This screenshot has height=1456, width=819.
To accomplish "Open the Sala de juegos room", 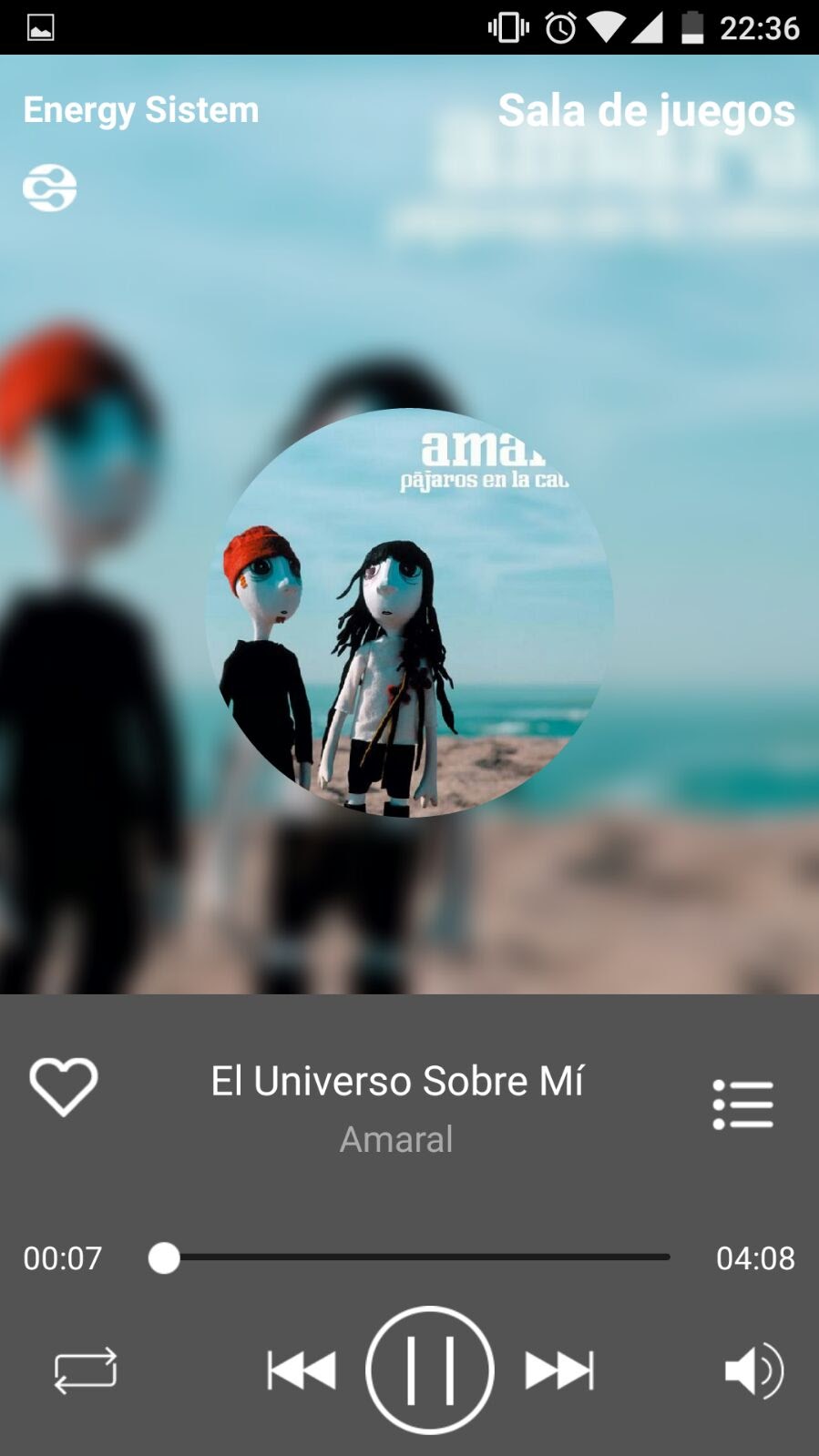I will (646, 111).
